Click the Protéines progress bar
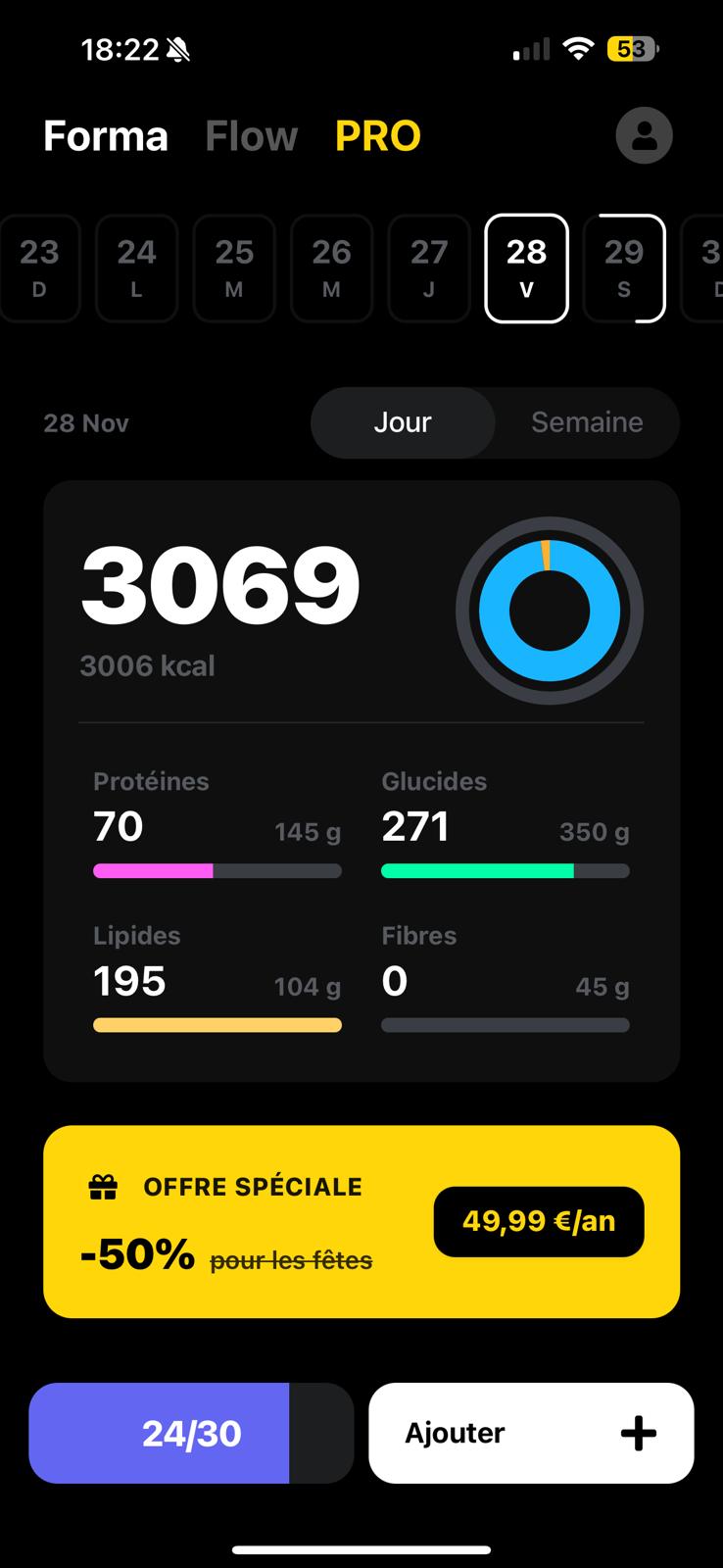The image size is (723, 1568). point(217,870)
